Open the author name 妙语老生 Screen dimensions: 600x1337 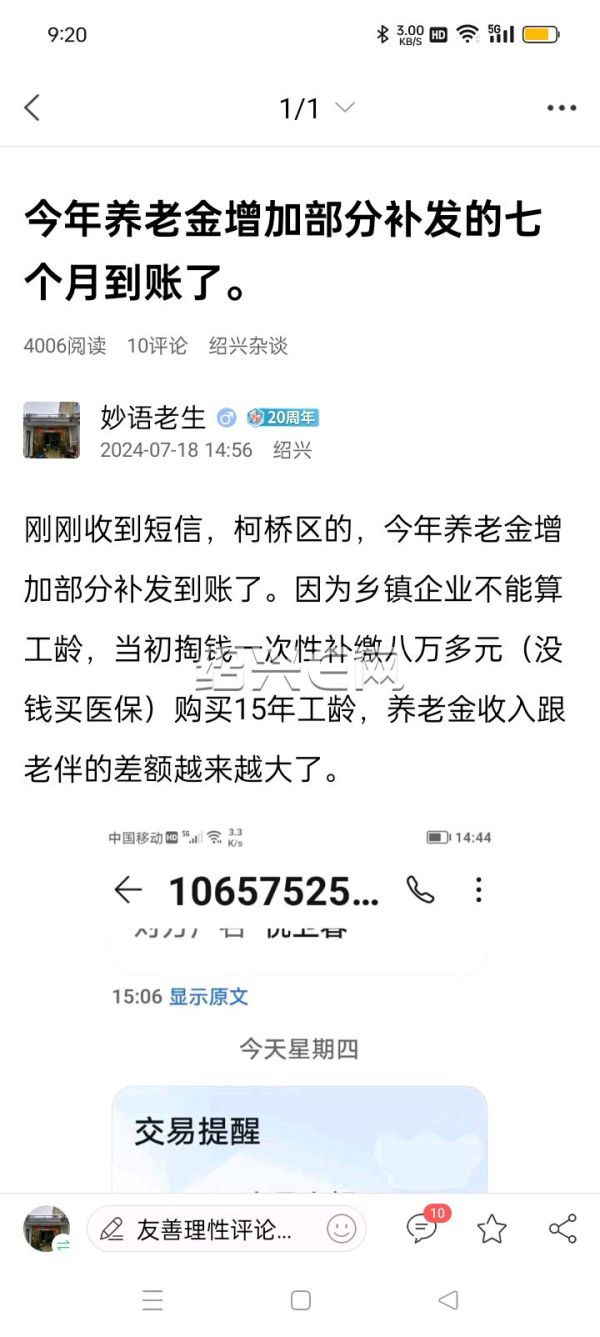coord(153,418)
